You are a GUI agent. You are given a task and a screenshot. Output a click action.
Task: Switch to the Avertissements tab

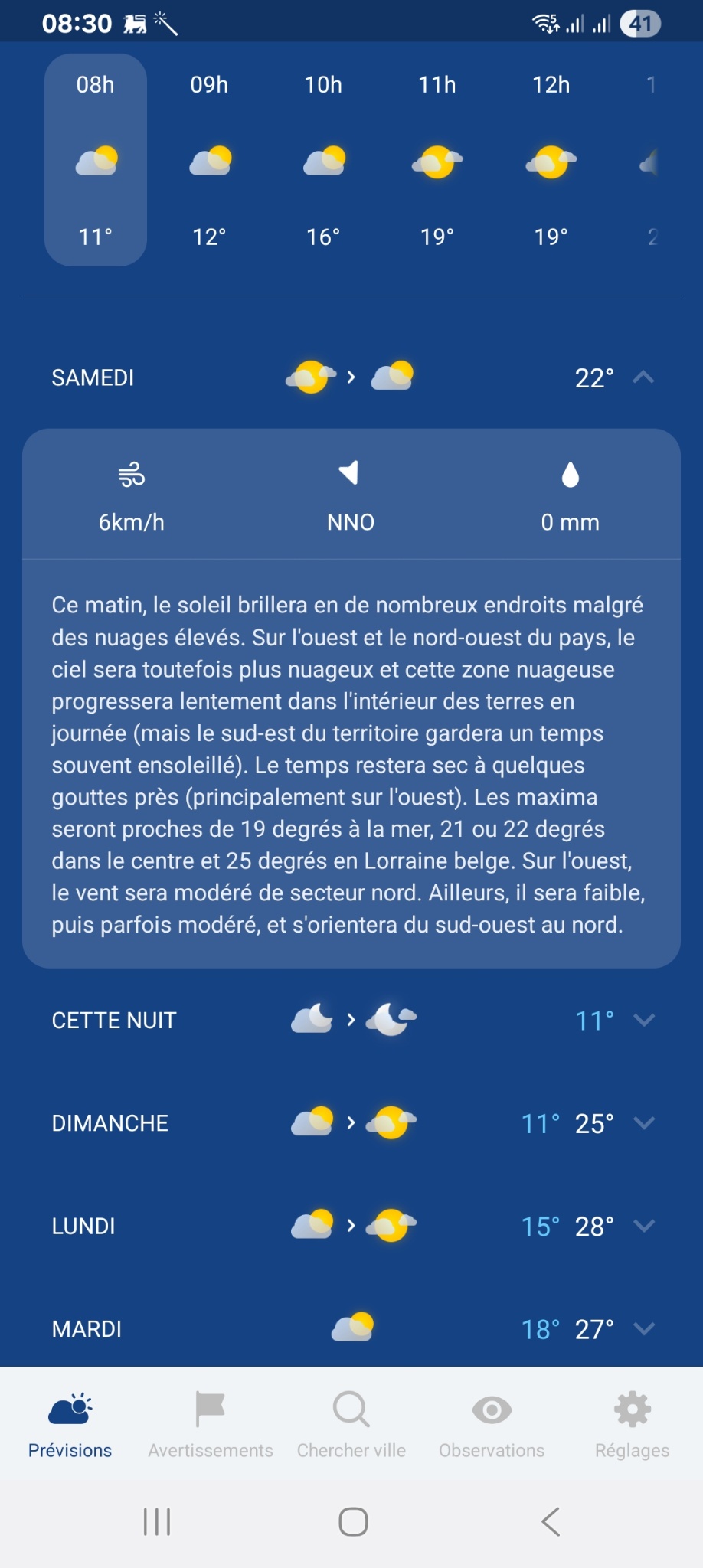click(211, 1425)
